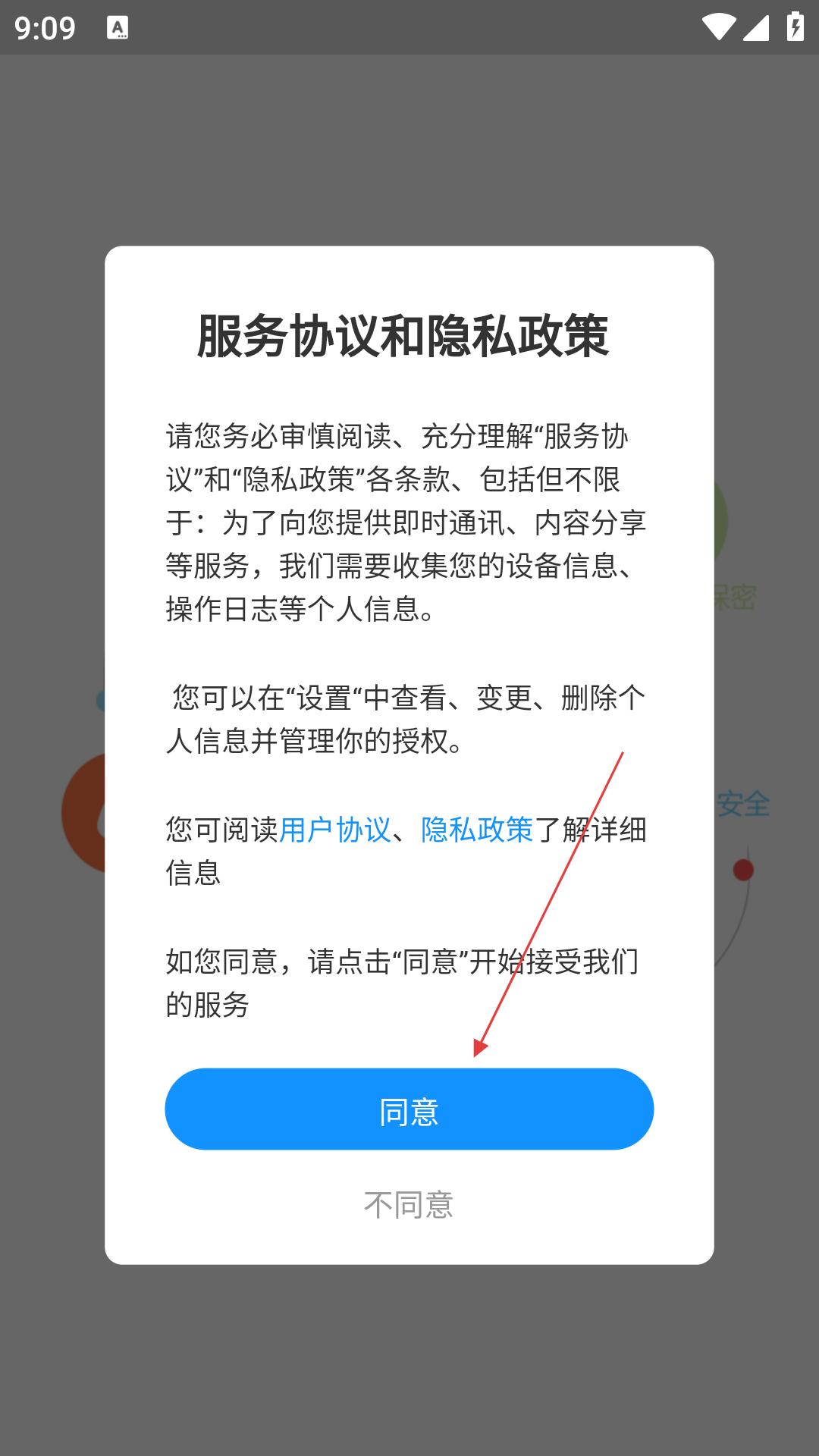Tap the blue 同意 button
Screen dimensions: 819x1456
[x=409, y=1109]
